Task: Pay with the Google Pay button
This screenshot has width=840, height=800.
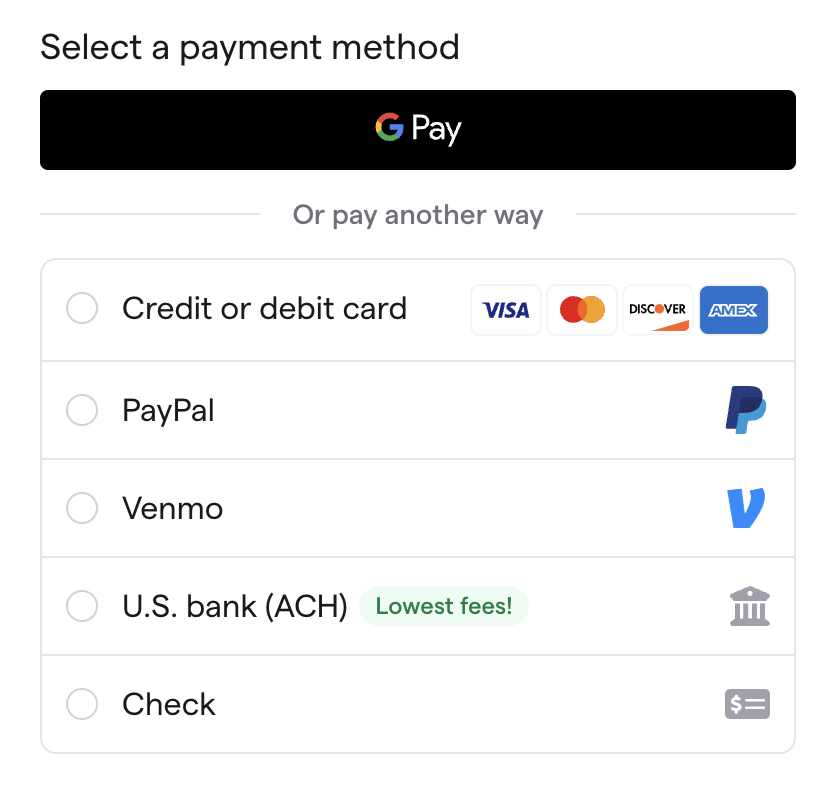Action: click(x=418, y=130)
